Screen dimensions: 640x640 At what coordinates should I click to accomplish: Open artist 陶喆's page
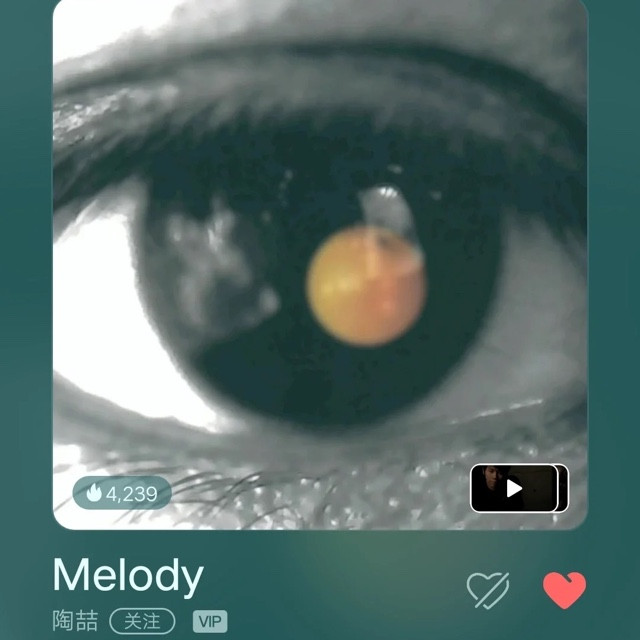coord(75,621)
